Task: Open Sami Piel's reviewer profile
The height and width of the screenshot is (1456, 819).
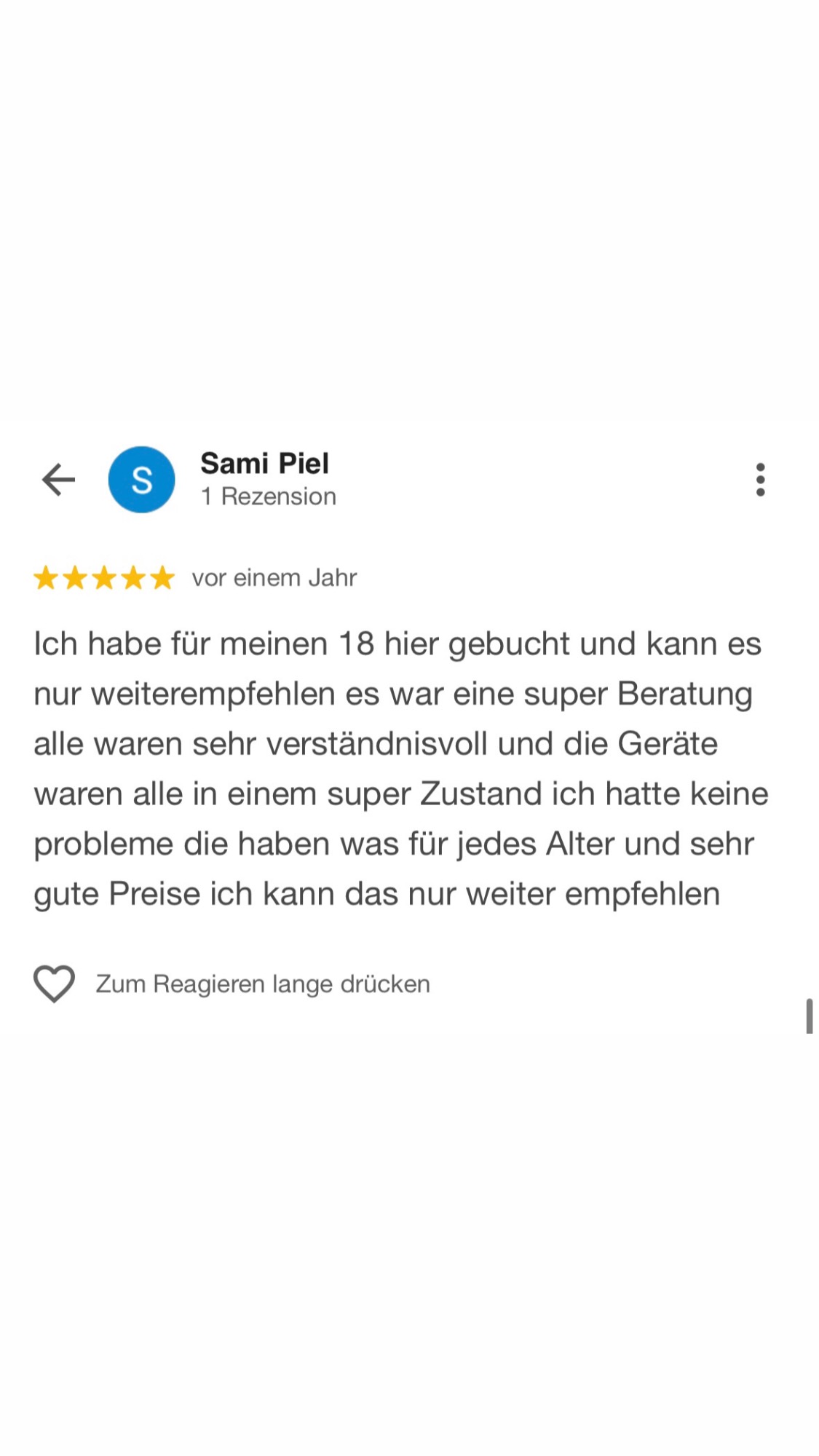Action: pos(264,464)
